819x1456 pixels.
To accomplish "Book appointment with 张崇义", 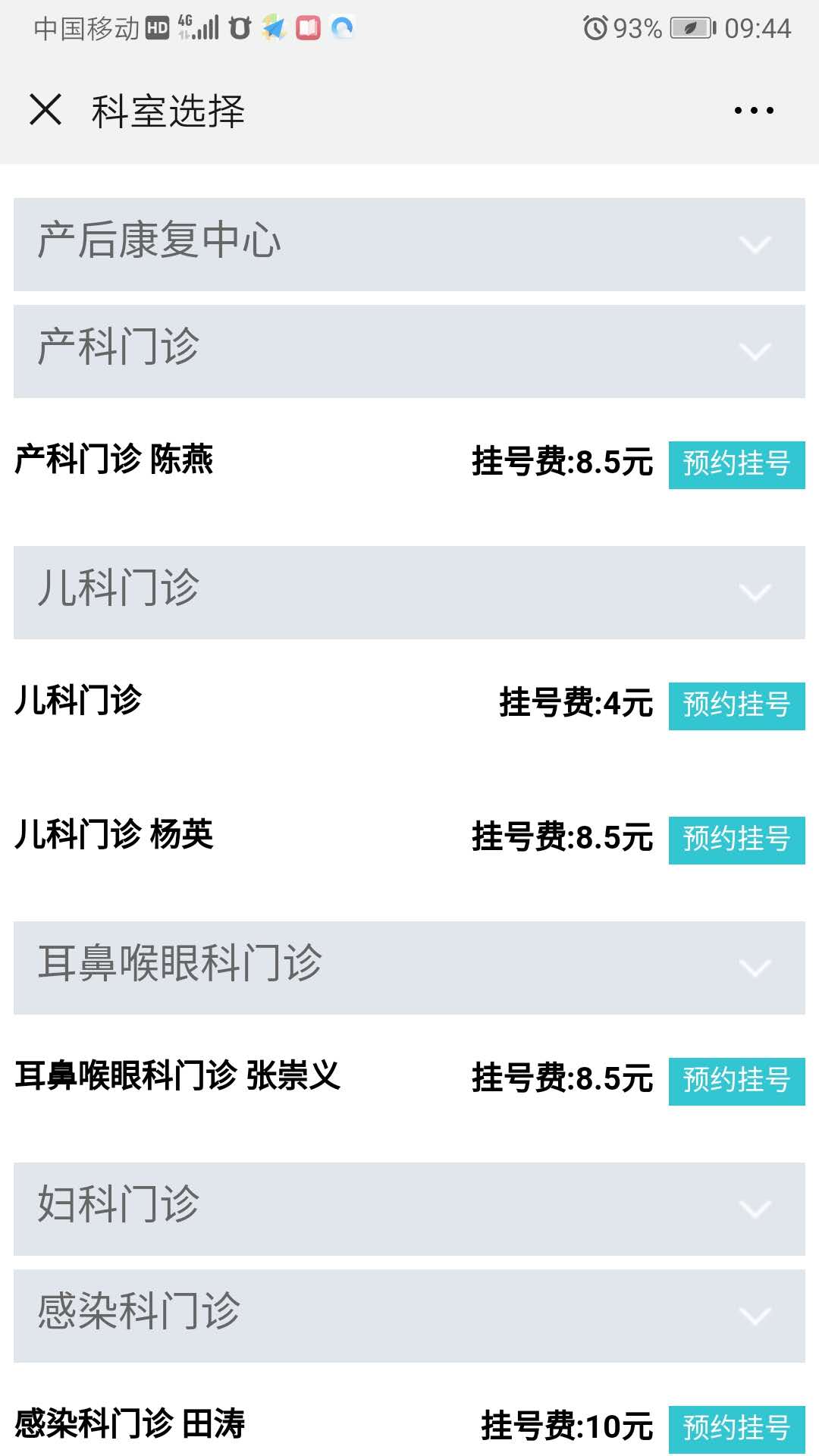I will click(736, 1081).
